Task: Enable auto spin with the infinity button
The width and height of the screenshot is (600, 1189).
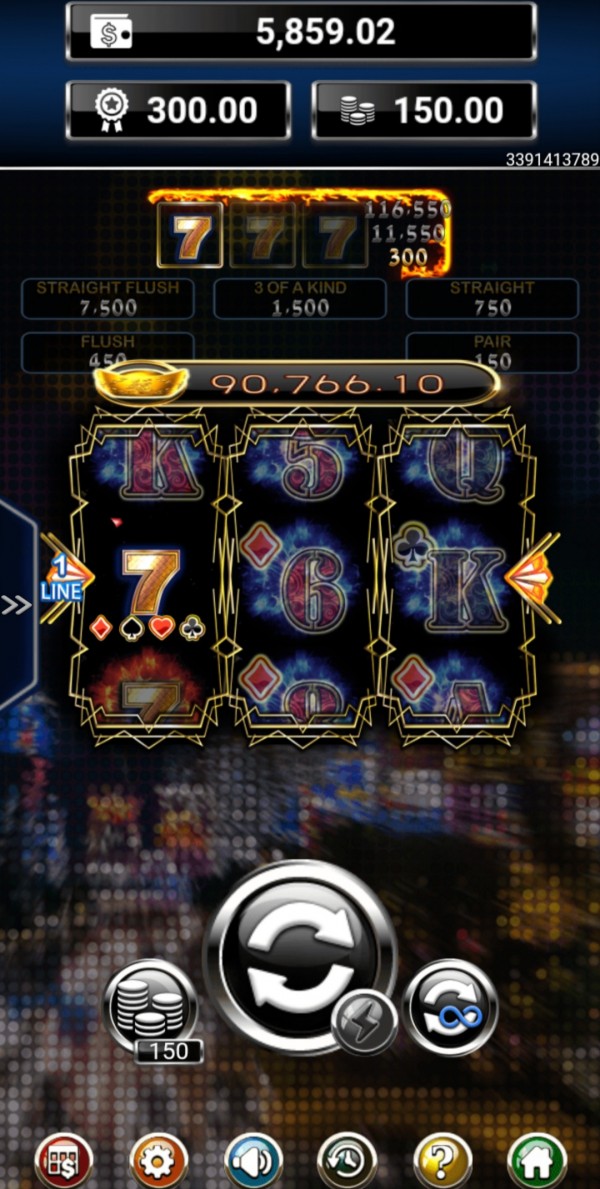Action: click(x=451, y=1007)
